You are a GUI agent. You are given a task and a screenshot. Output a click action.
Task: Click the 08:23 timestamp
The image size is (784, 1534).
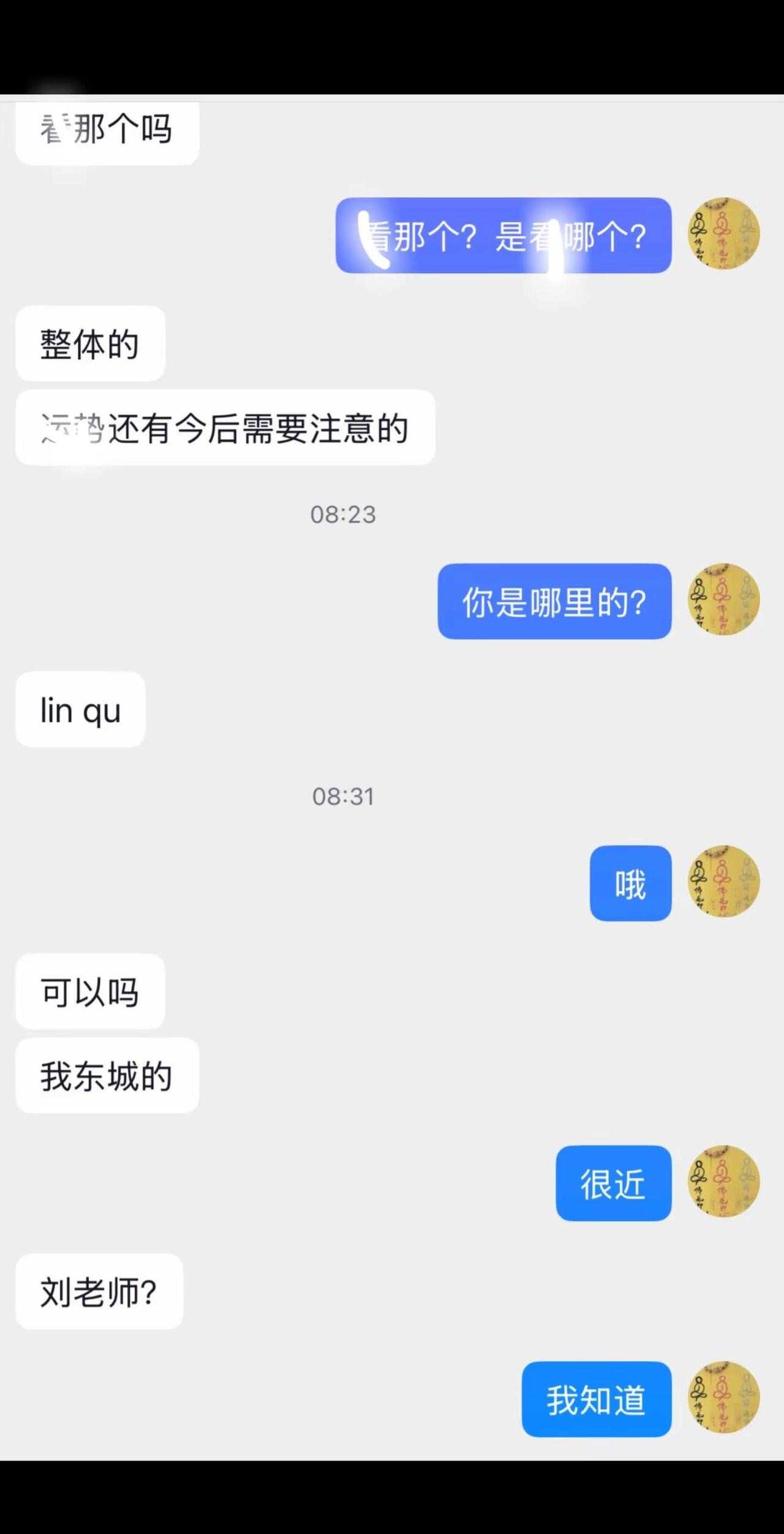tap(344, 515)
